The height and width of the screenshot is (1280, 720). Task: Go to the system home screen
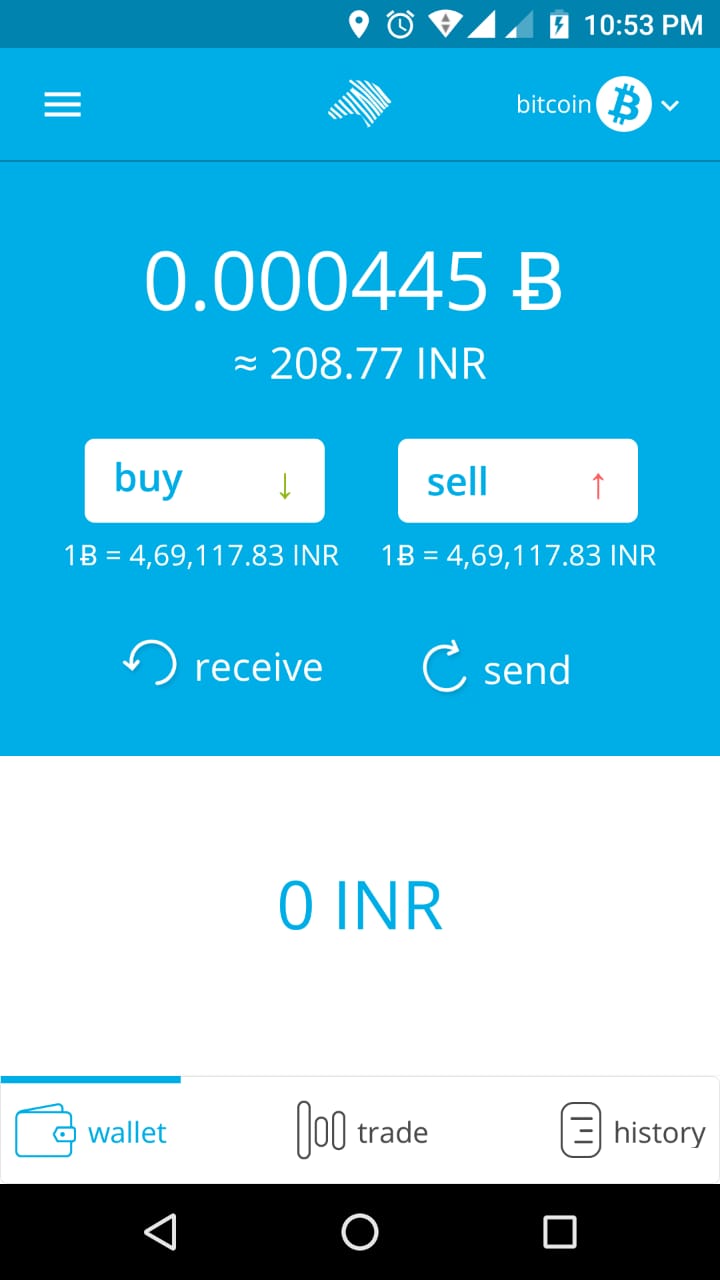pos(360,1232)
